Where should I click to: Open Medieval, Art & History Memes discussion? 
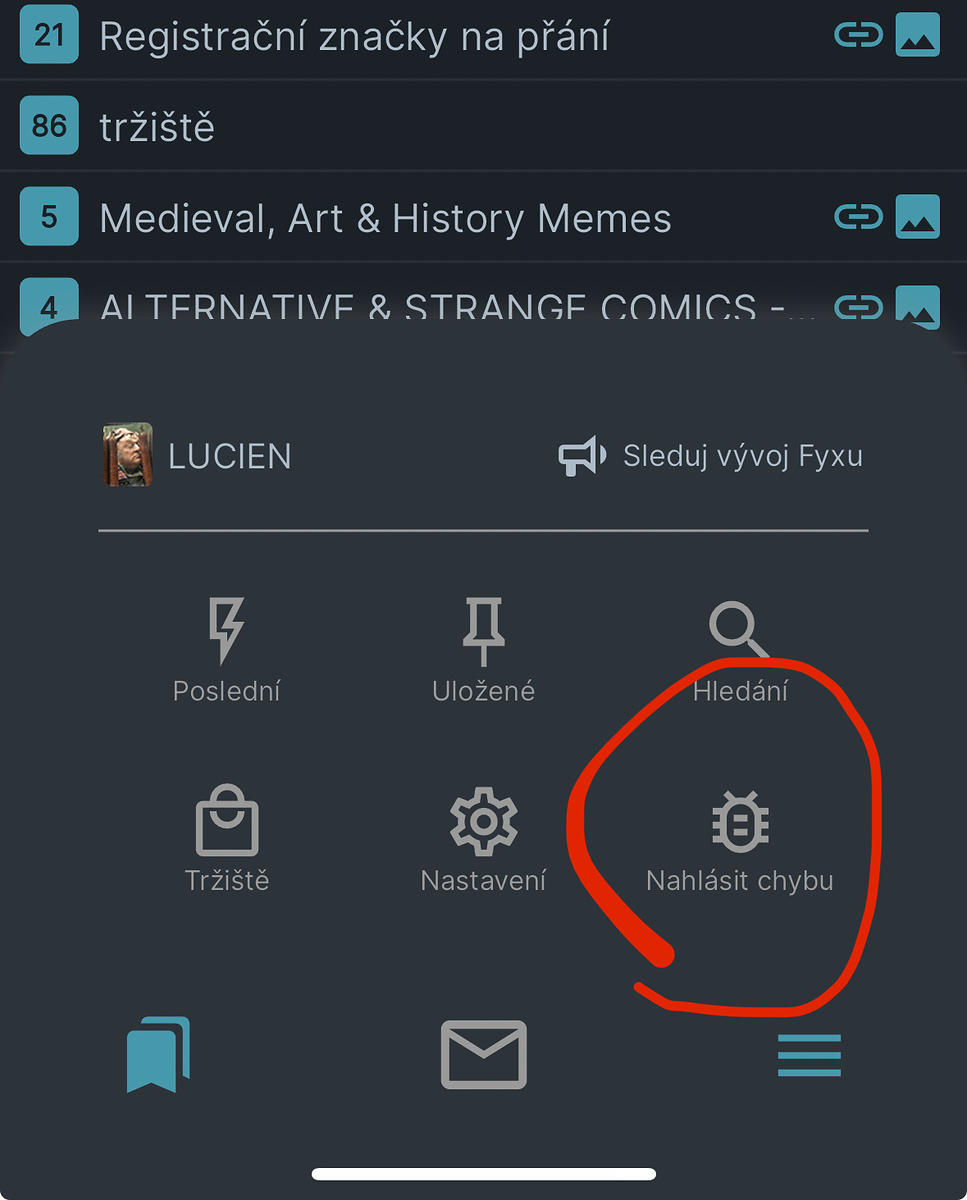pyautogui.click(x=385, y=218)
